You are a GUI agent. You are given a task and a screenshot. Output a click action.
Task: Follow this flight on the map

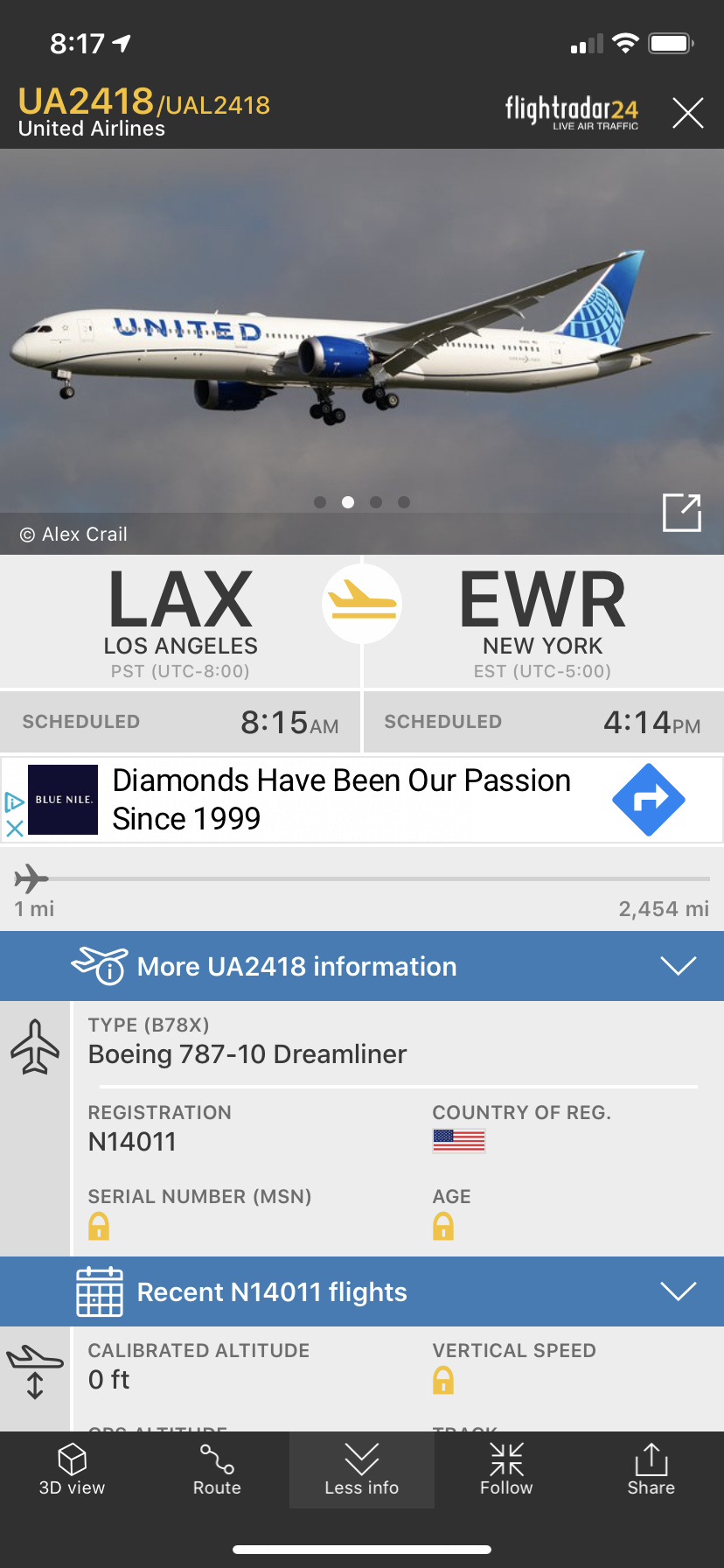coord(506,1470)
